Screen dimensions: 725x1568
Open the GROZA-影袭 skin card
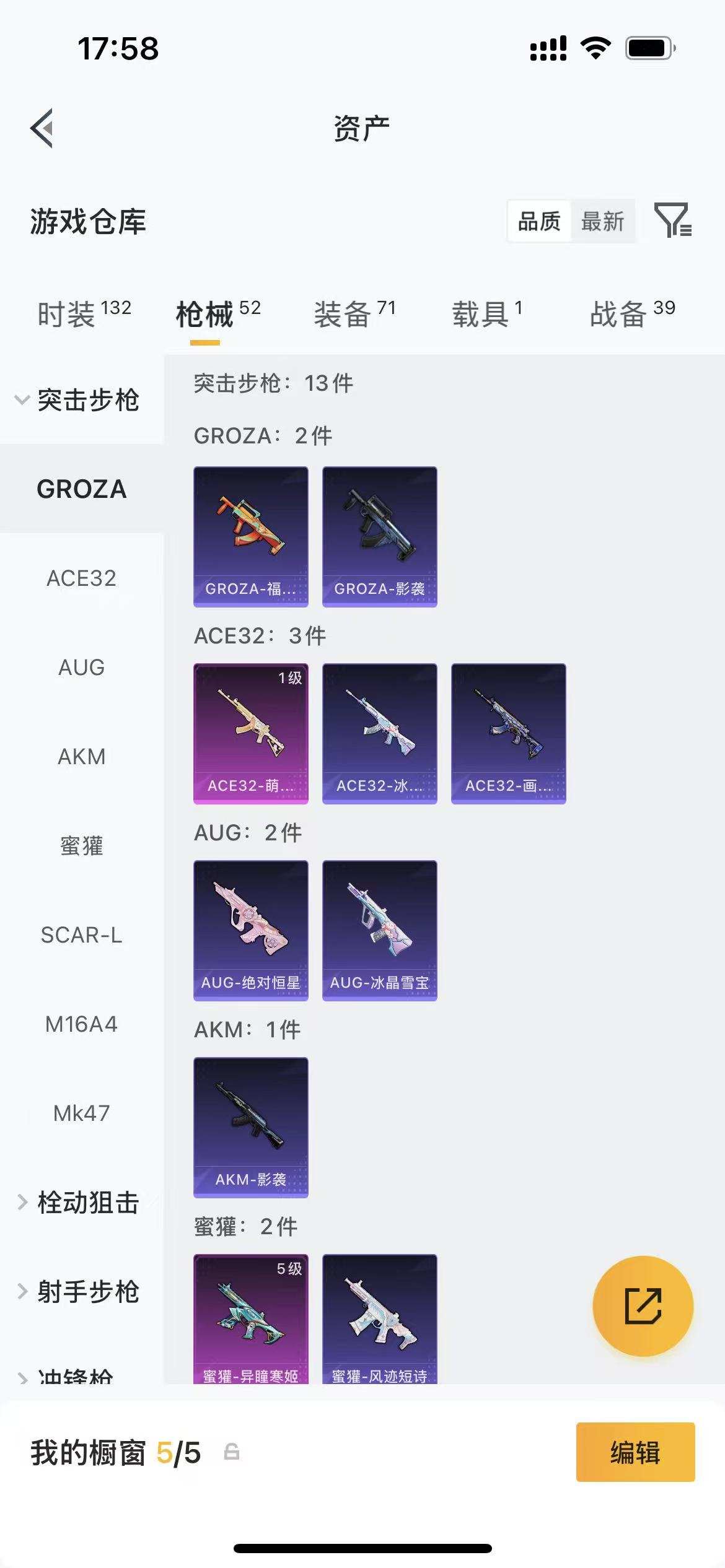point(379,536)
